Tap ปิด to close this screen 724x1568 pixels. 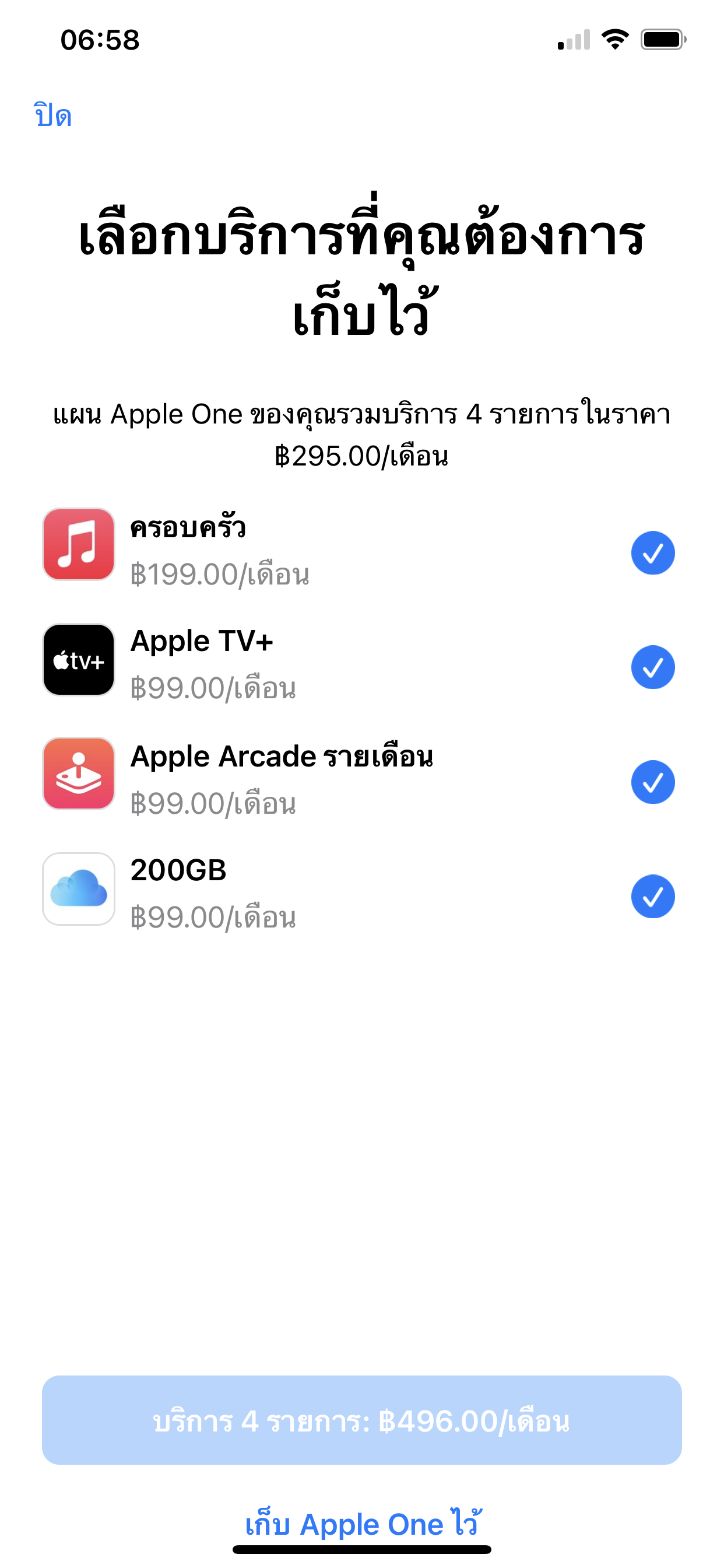pyautogui.click(x=53, y=115)
